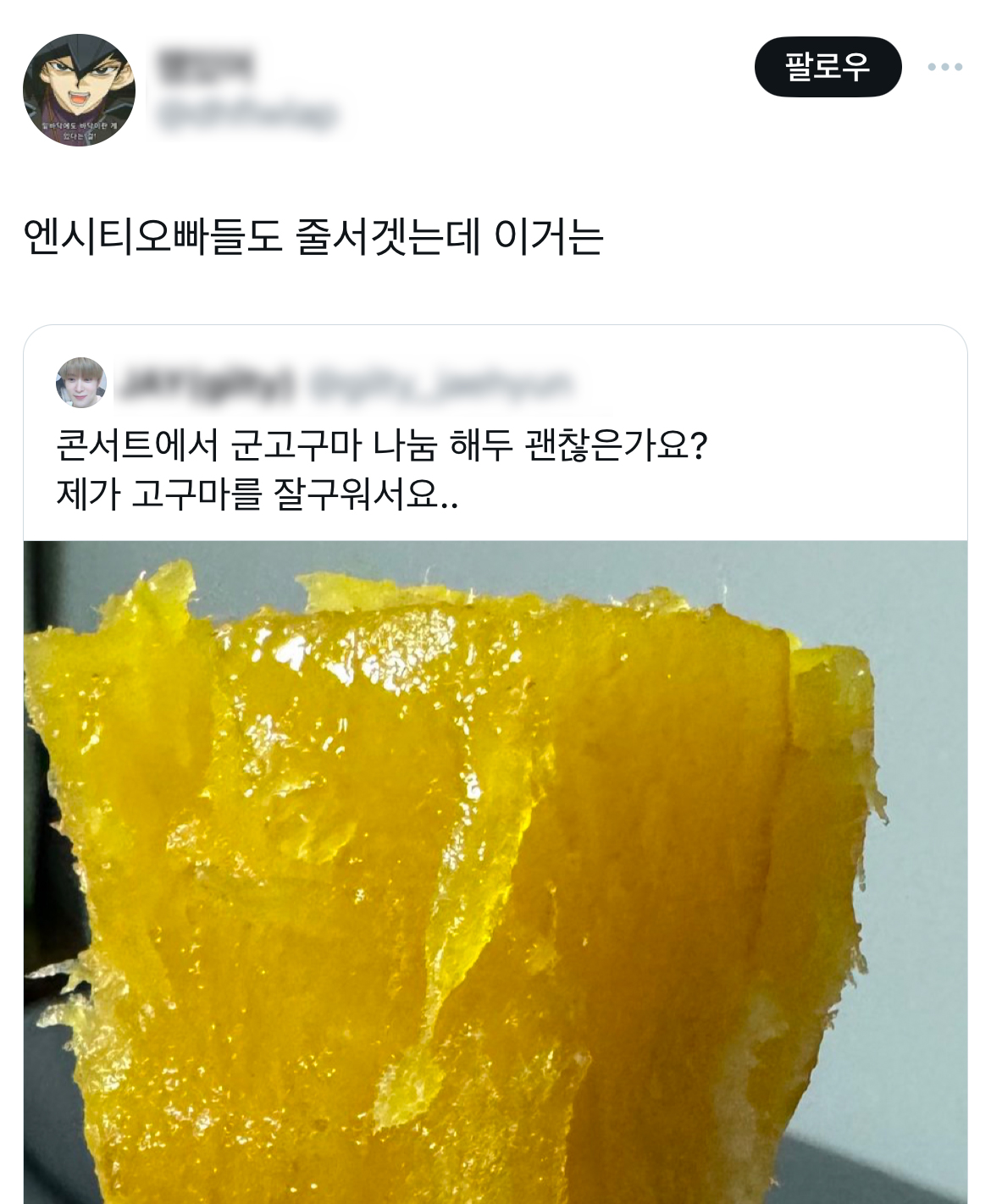Open the quoted tweet about 군고구마
Image resolution: width=991 pixels, height=1204 pixels.
[x=381, y=468]
